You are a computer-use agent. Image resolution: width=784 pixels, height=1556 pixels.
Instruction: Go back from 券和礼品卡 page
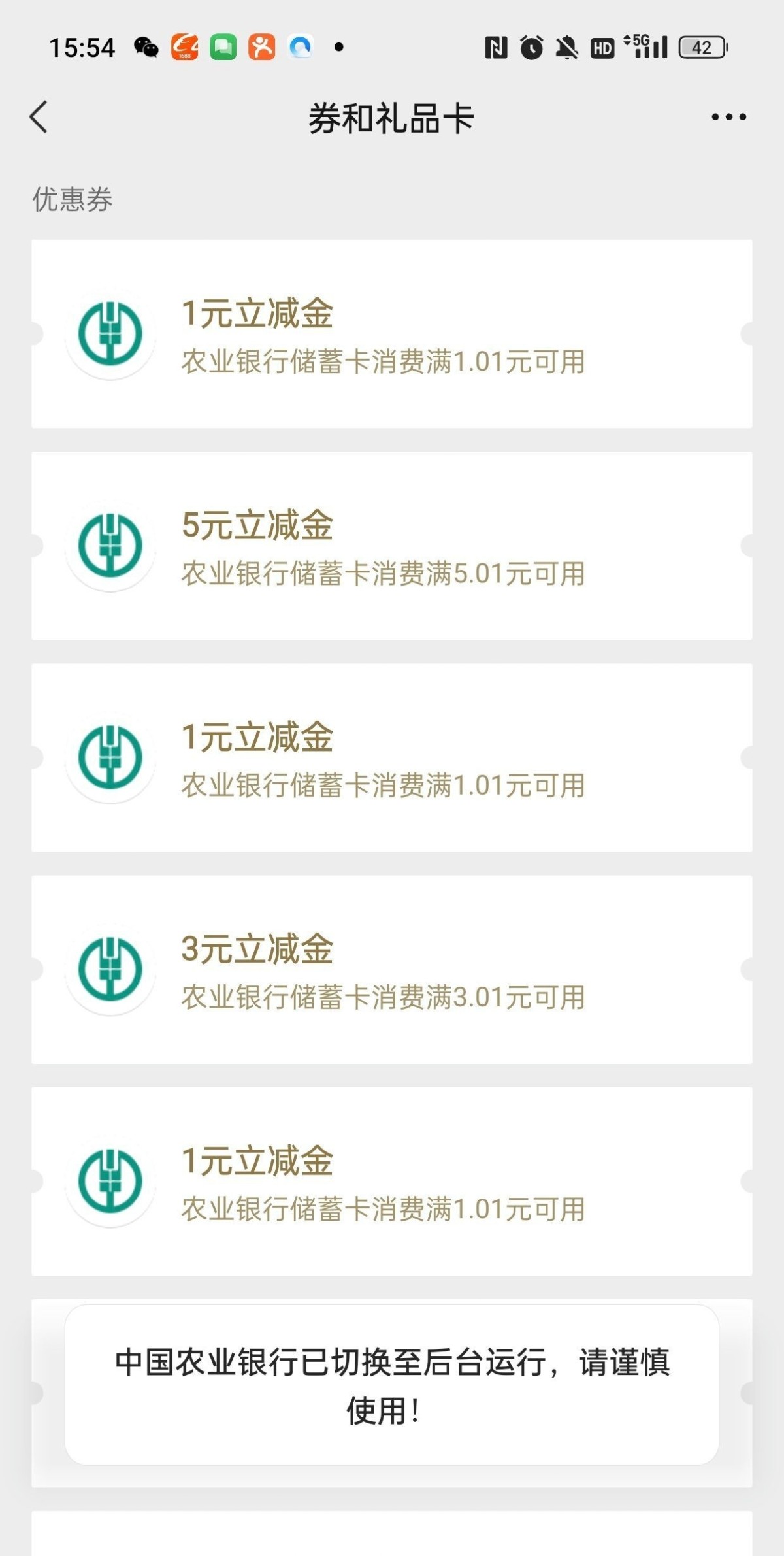tap(39, 117)
